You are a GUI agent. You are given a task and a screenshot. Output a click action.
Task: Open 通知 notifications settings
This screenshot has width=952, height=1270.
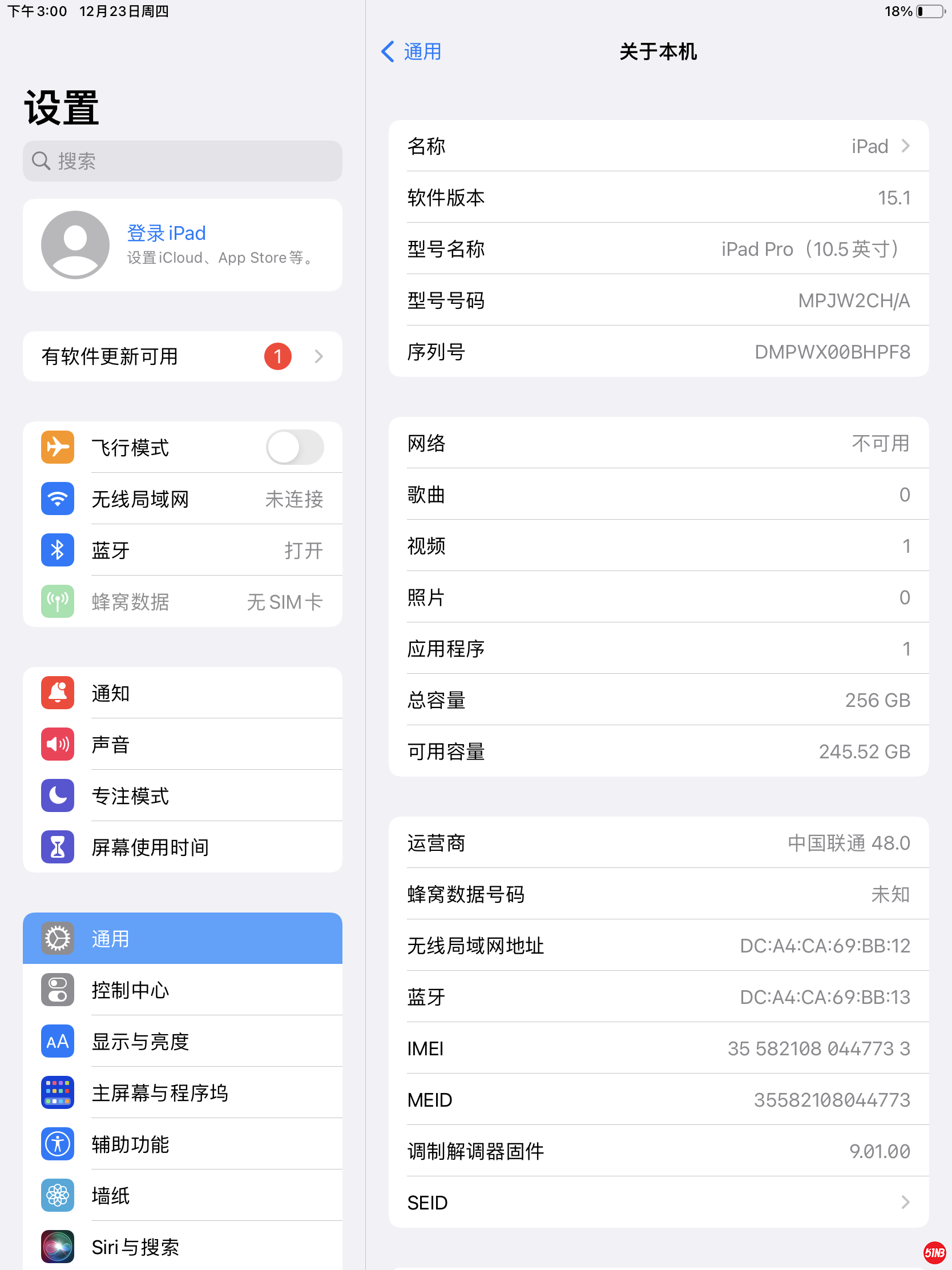(x=183, y=693)
